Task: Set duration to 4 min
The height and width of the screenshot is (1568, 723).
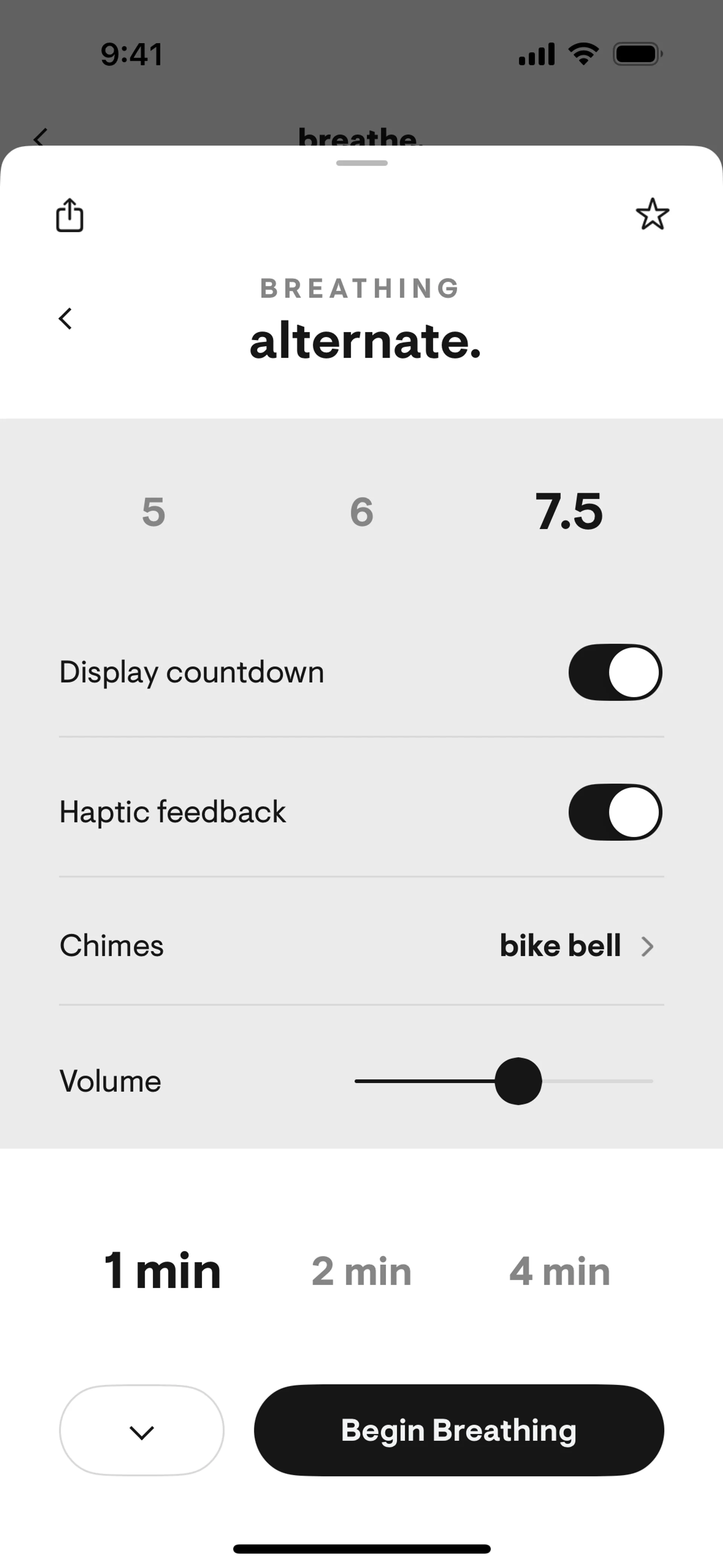Action: tap(559, 1271)
